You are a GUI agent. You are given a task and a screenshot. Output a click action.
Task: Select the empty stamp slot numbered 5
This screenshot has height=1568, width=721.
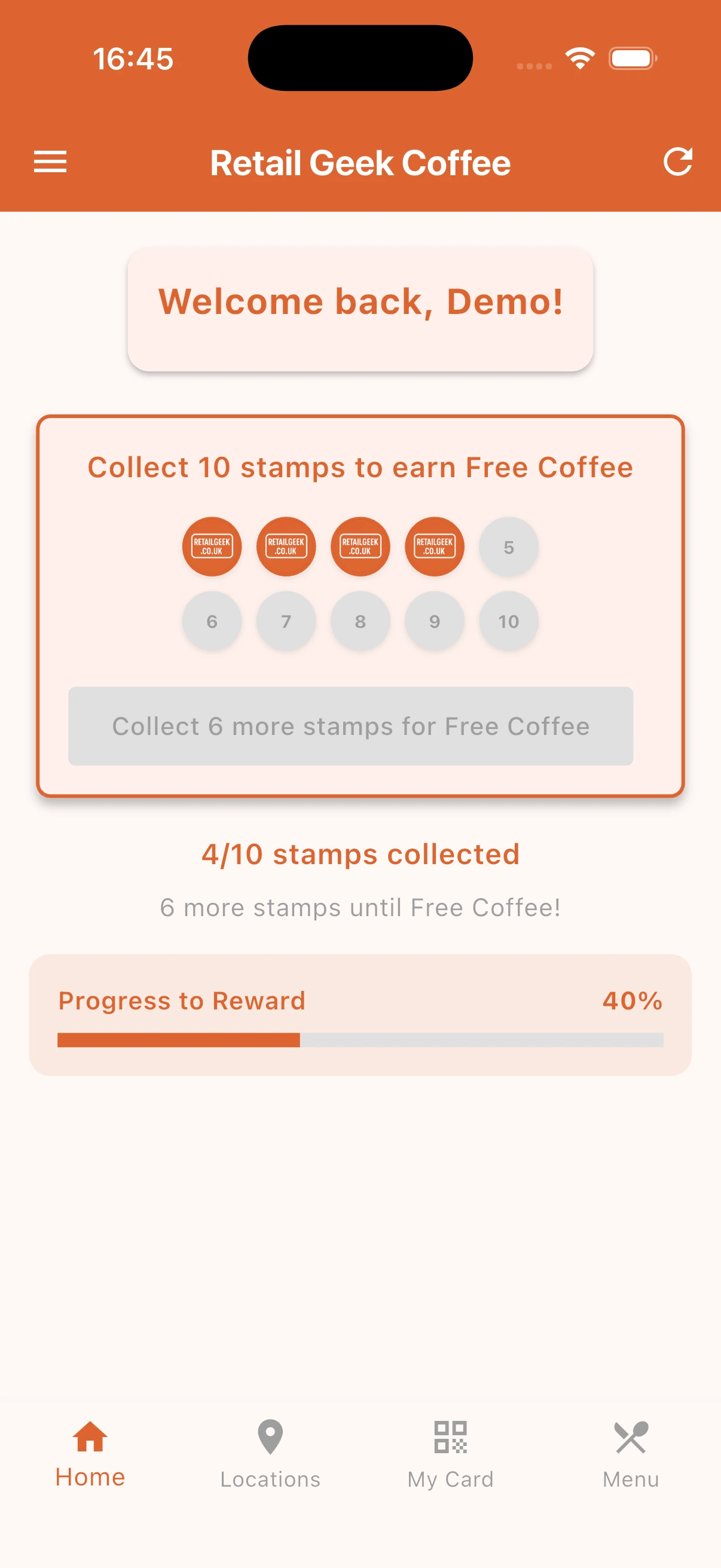pyautogui.click(x=508, y=546)
